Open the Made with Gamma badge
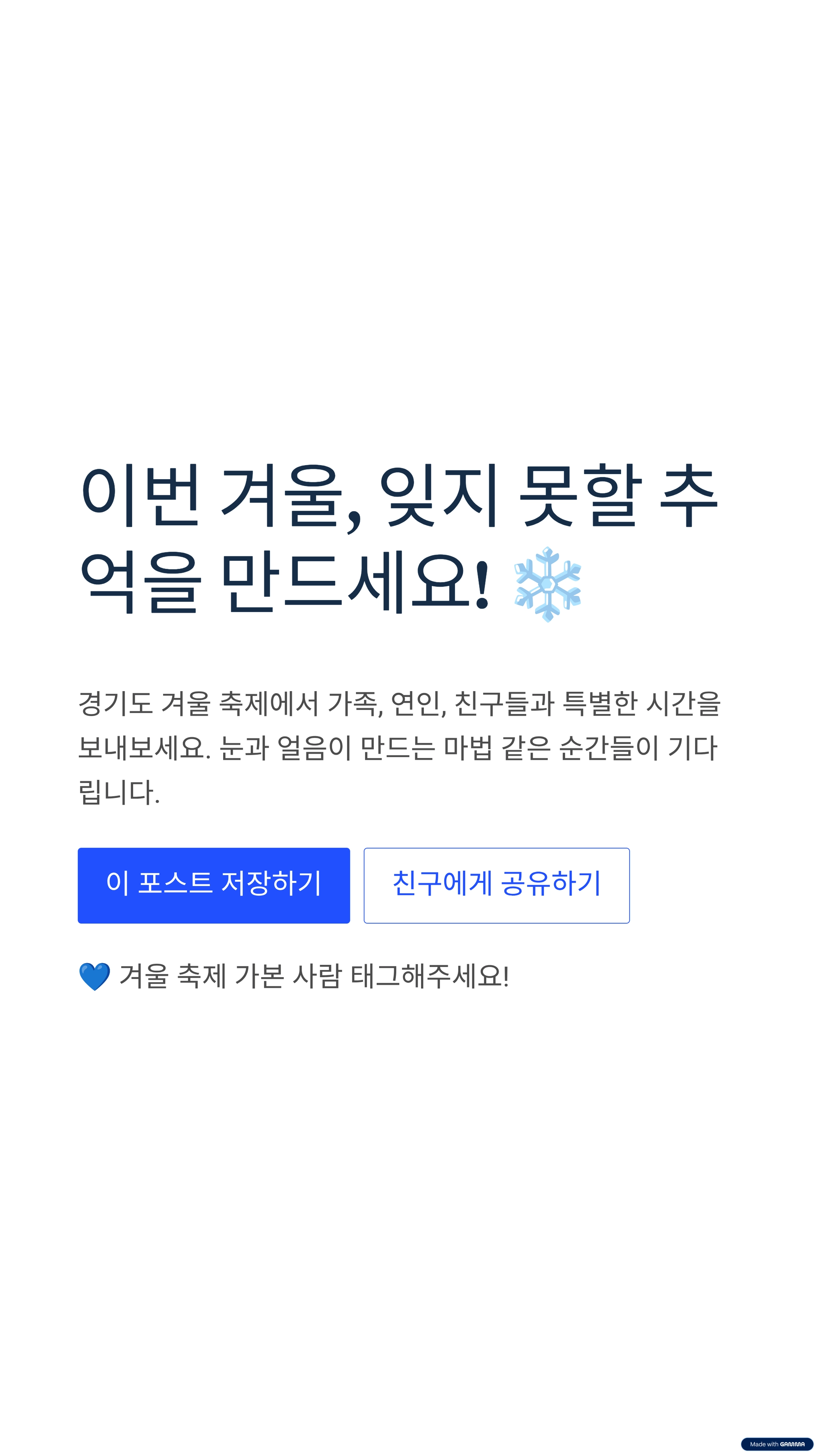Viewport: 819px width, 1456px height. click(777, 1444)
